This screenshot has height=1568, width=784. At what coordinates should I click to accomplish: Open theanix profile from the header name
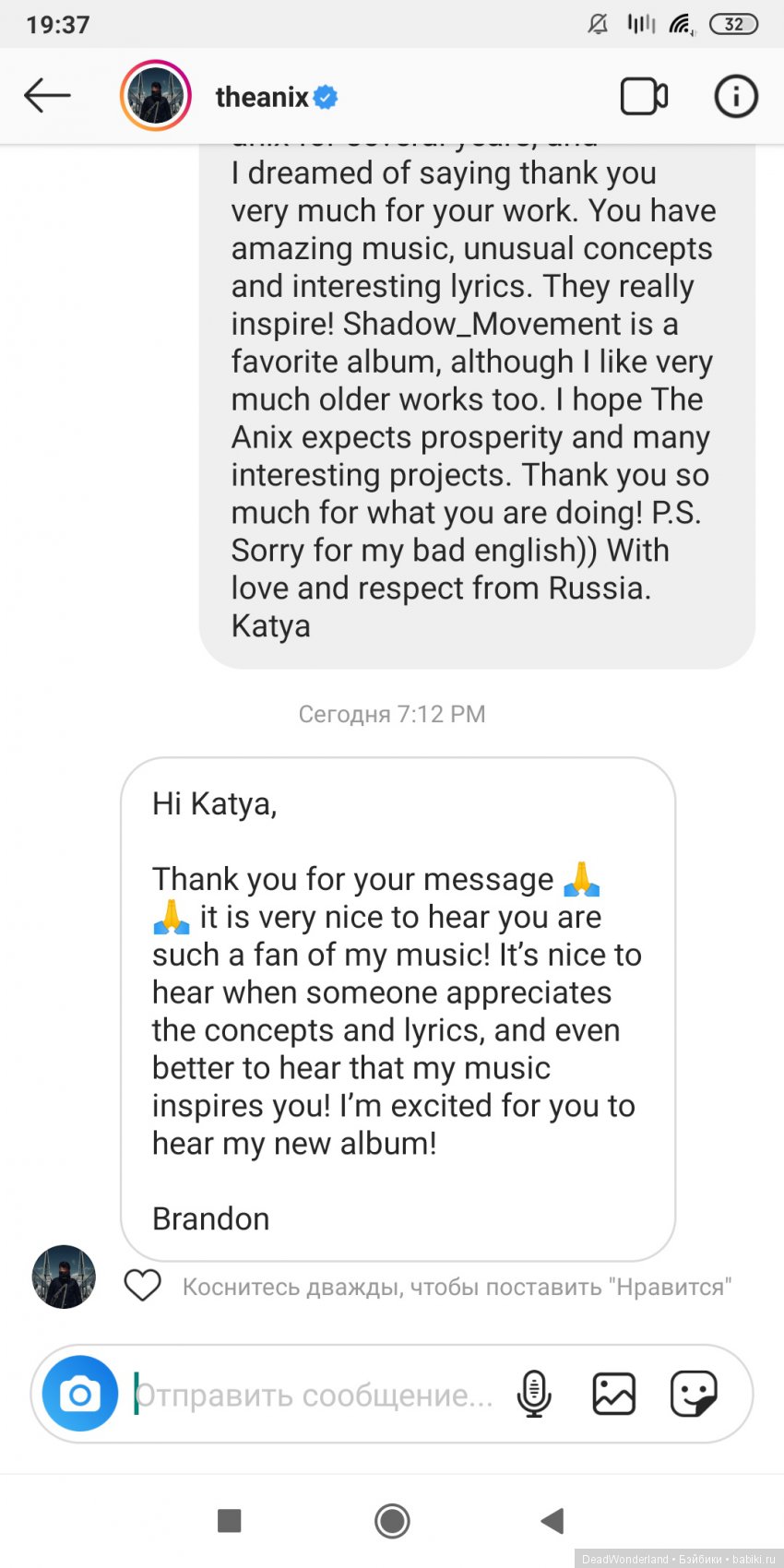point(263,97)
